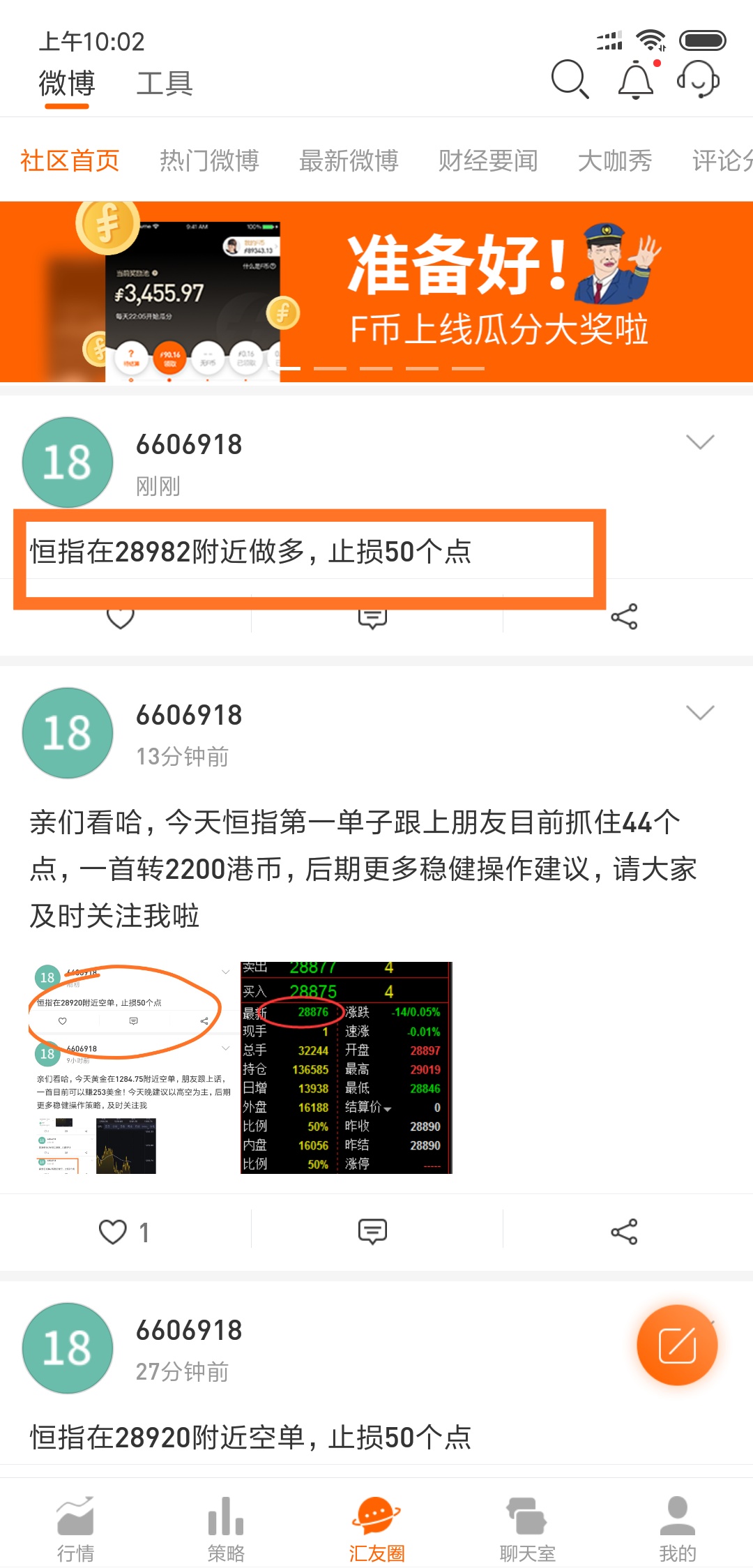
Task: Go to the 大咖秀 tab
Action: 615,160
